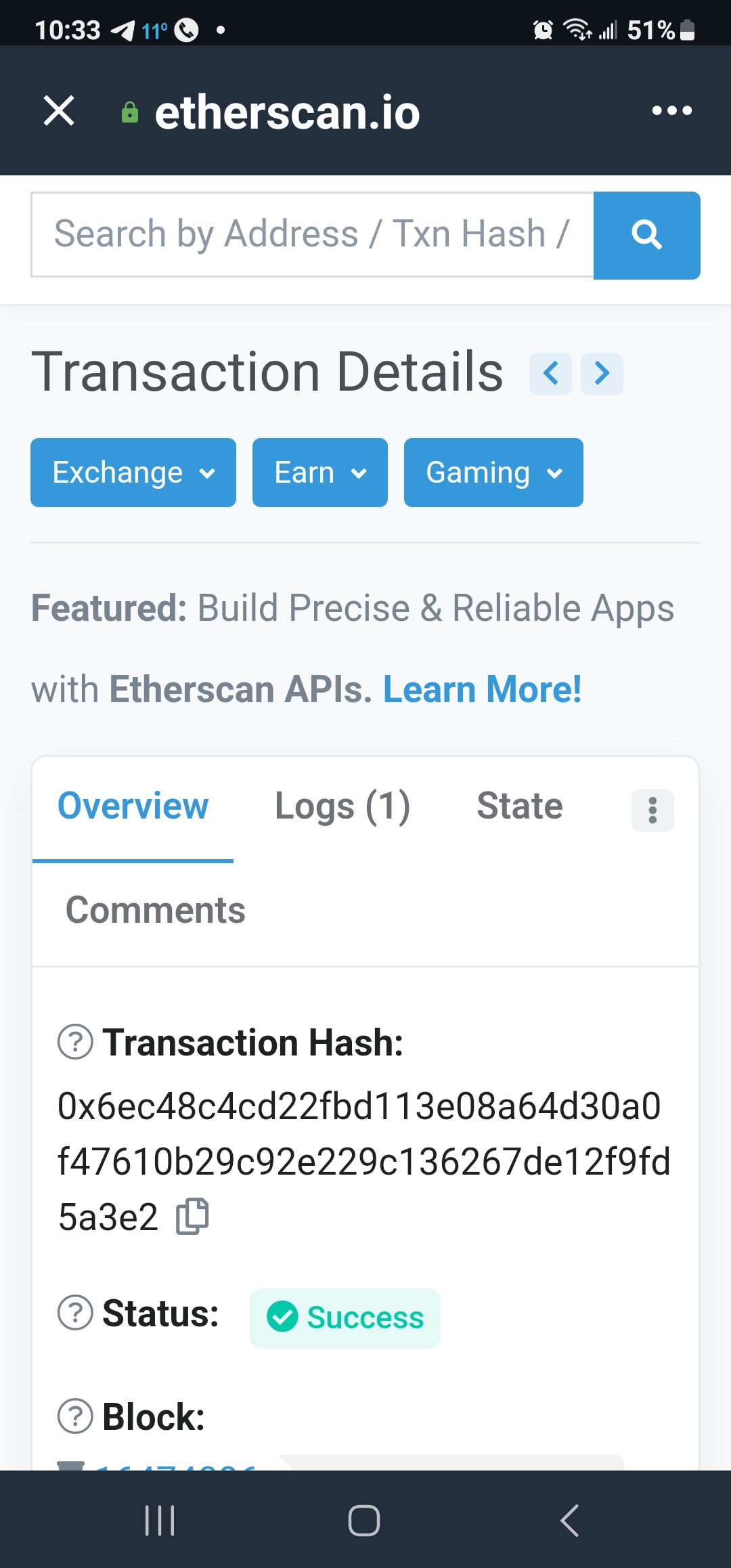The width and height of the screenshot is (731, 1568).
Task: Go to the next transaction
Action: pos(602,374)
